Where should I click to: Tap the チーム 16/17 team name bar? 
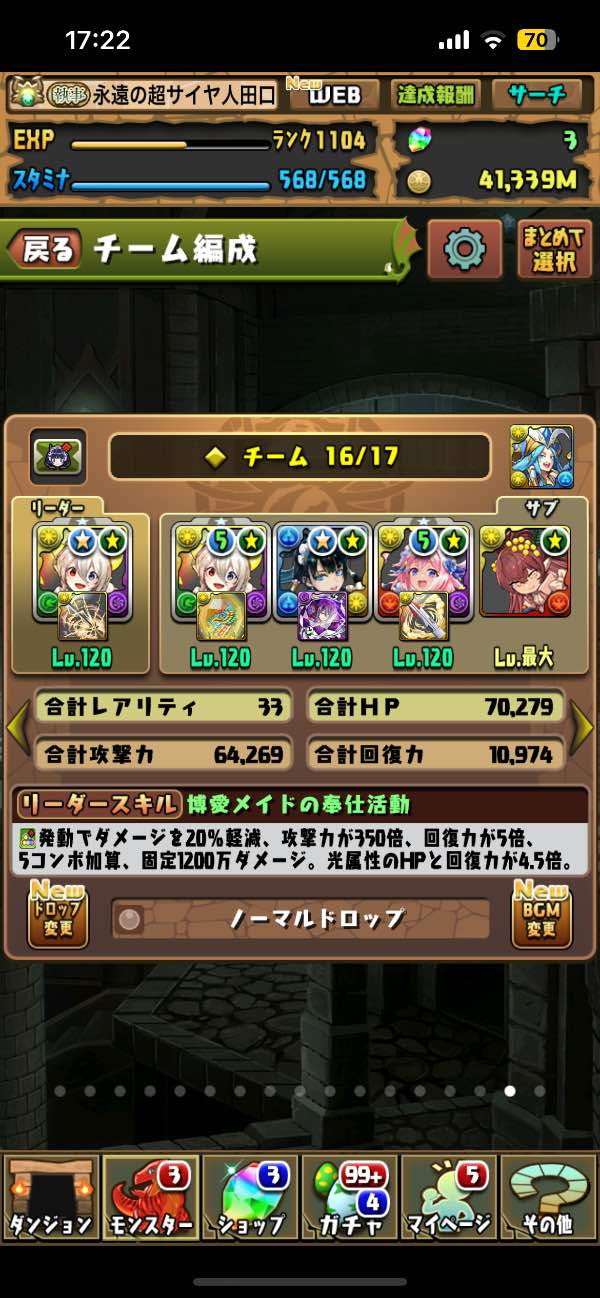point(299,457)
